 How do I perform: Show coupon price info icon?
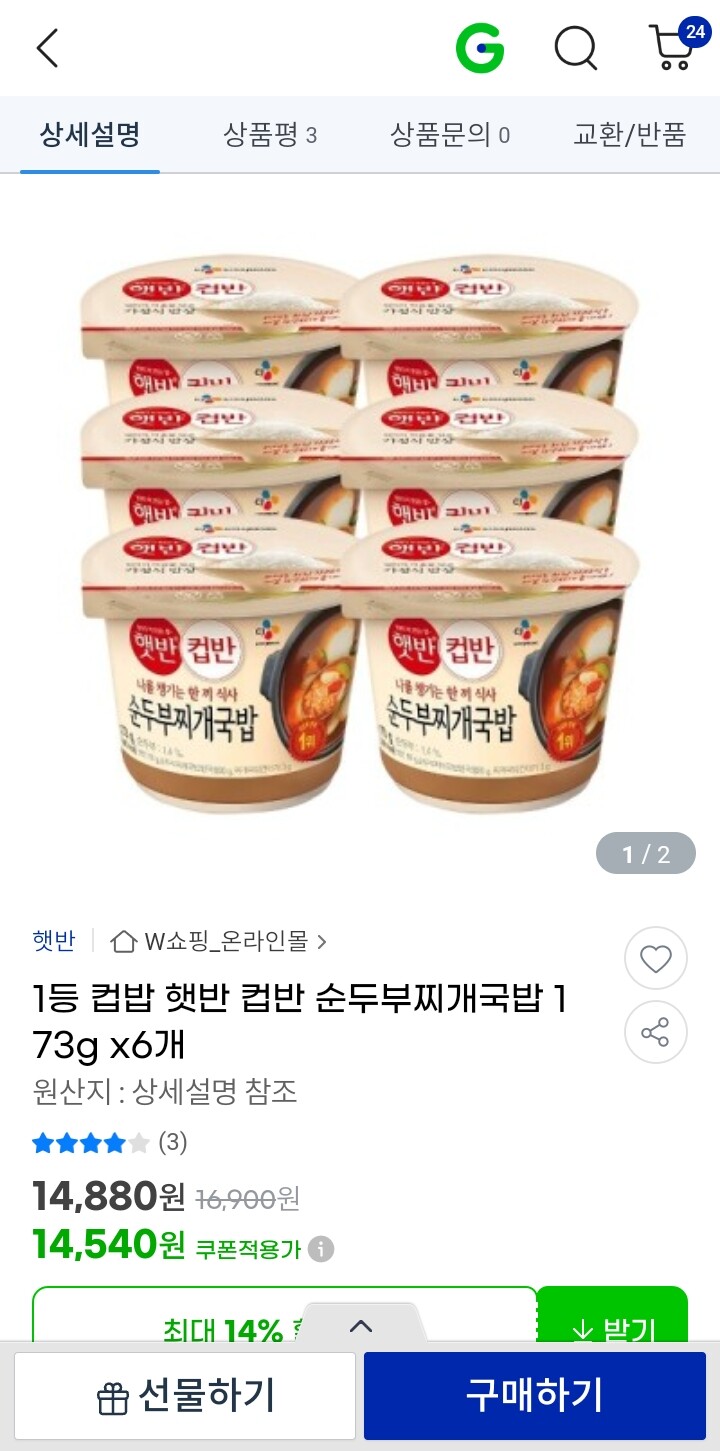pos(321,1249)
